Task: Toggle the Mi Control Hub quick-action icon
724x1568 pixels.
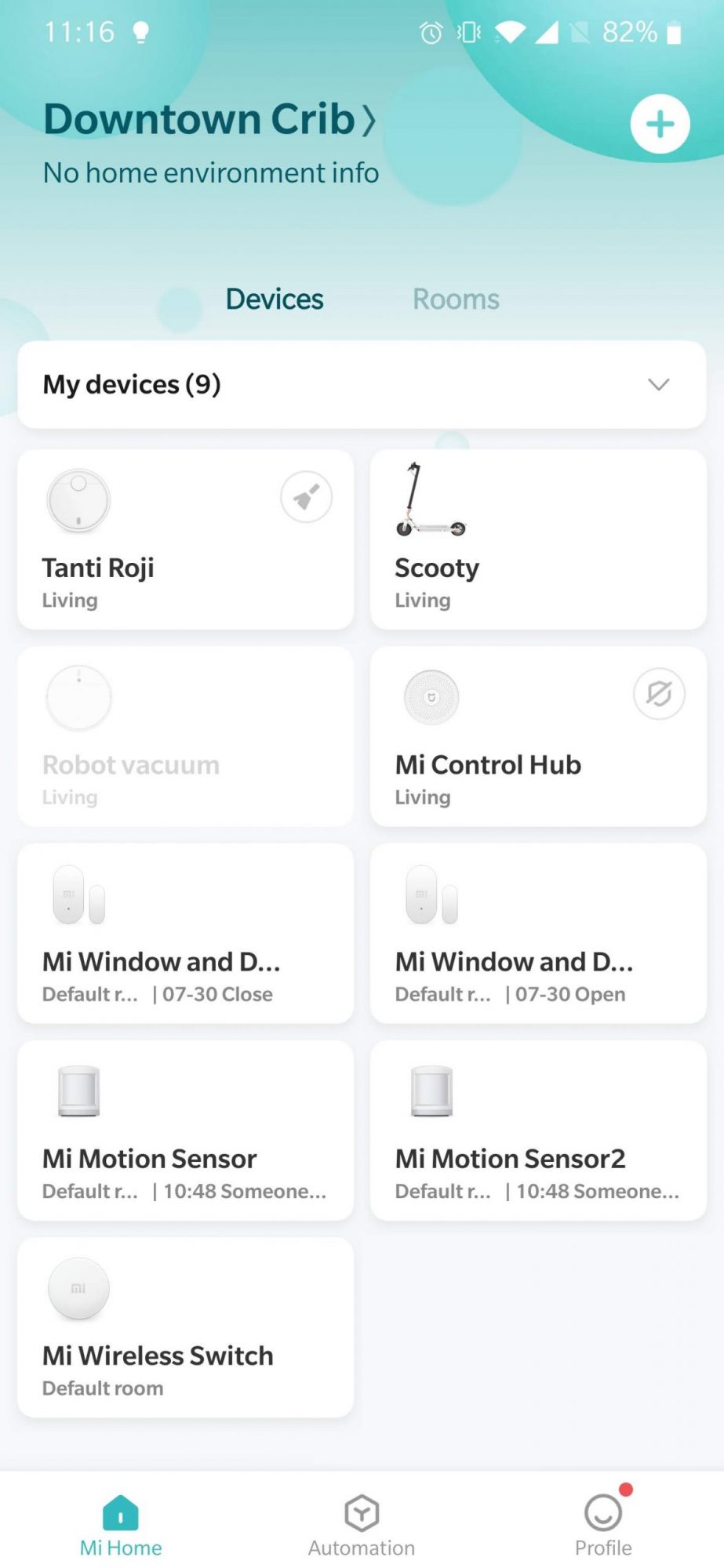Action: pos(658,694)
